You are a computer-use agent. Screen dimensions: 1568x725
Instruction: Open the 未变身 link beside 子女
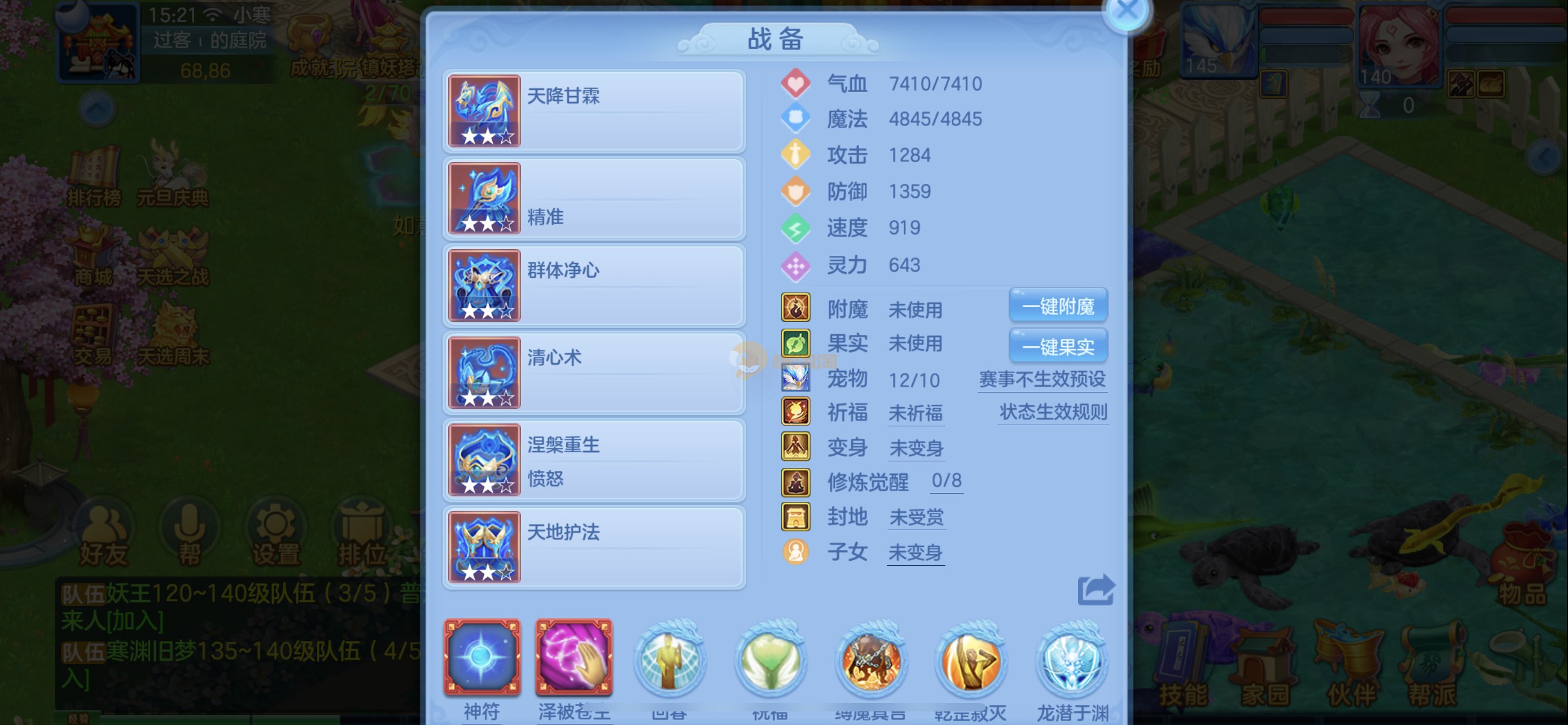coord(915,553)
